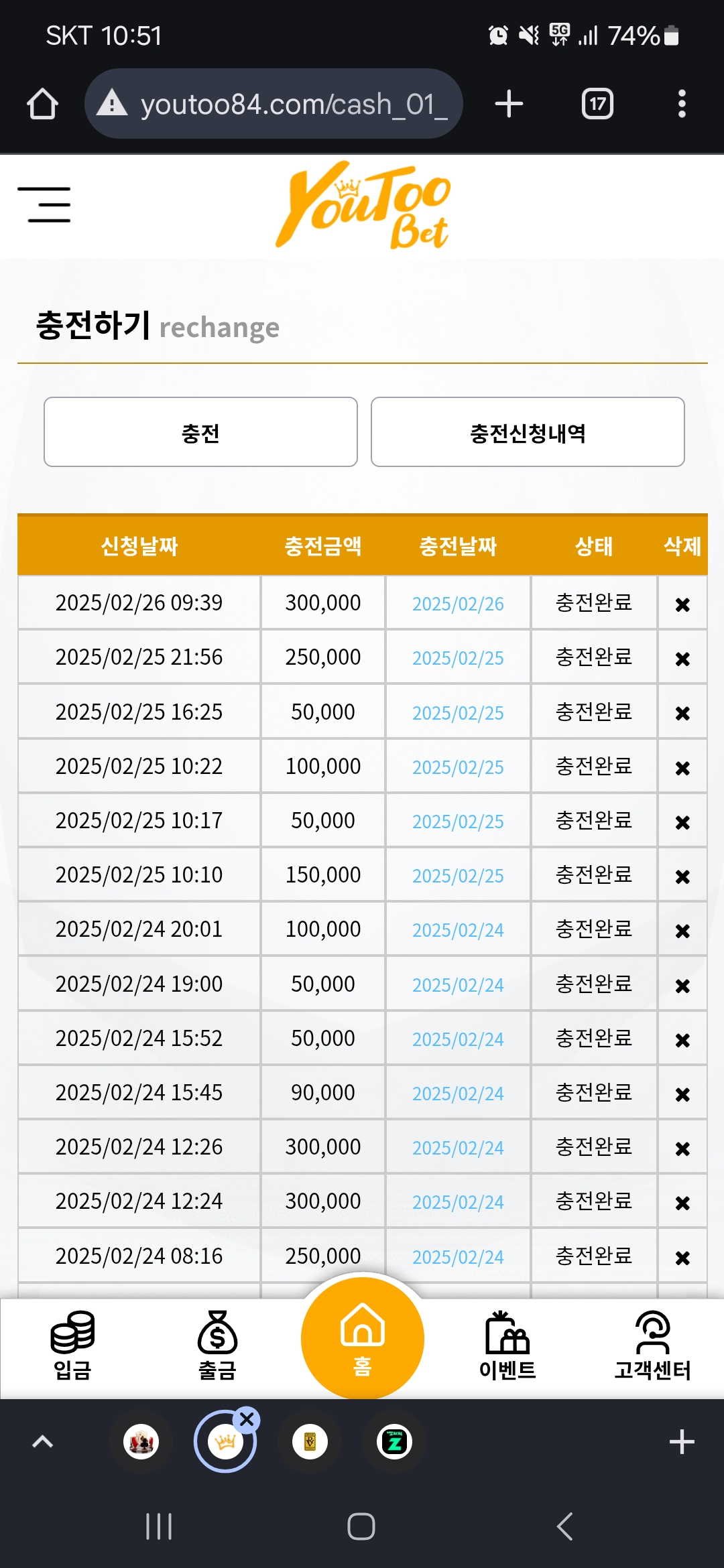Close the crown tab shortcut

(x=247, y=1419)
